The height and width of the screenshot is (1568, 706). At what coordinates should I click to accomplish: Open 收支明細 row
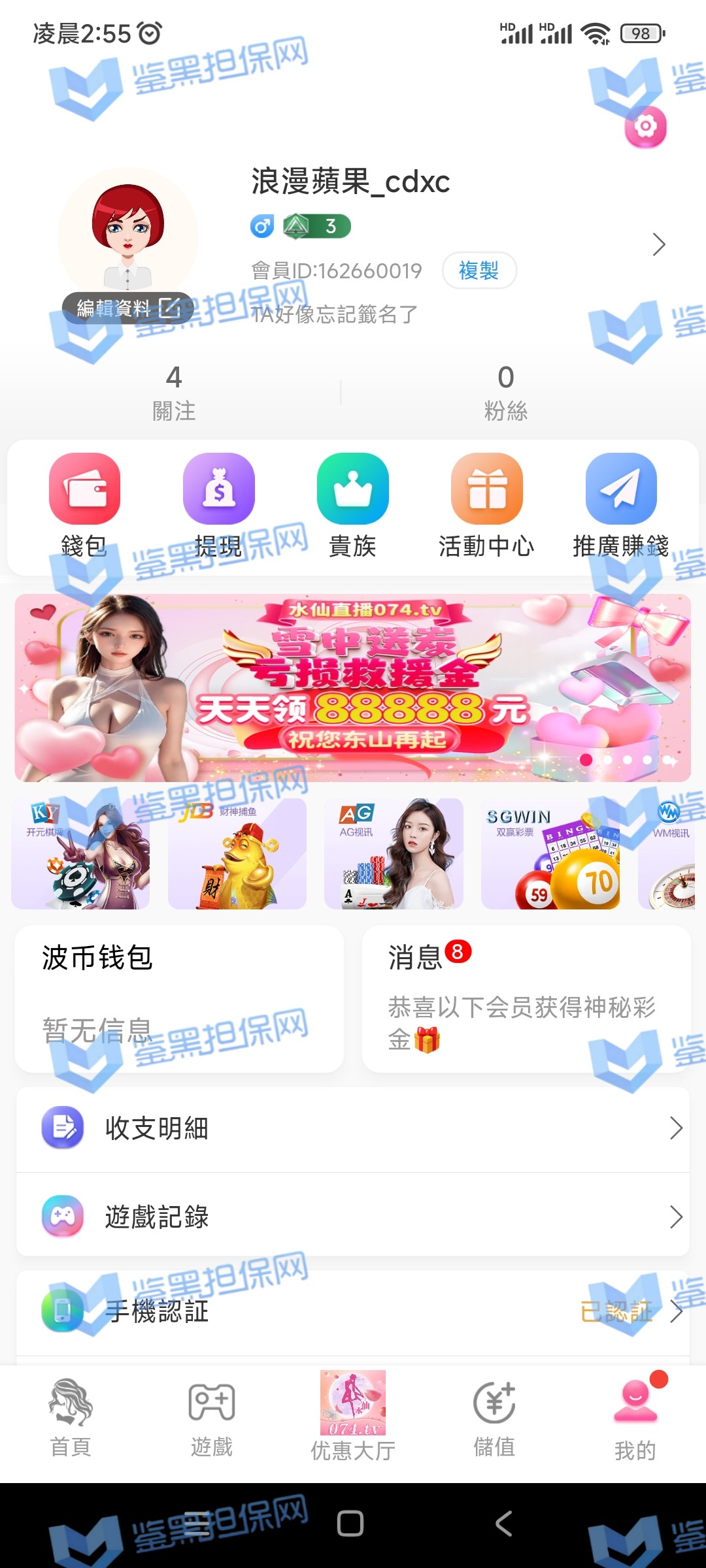353,1128
